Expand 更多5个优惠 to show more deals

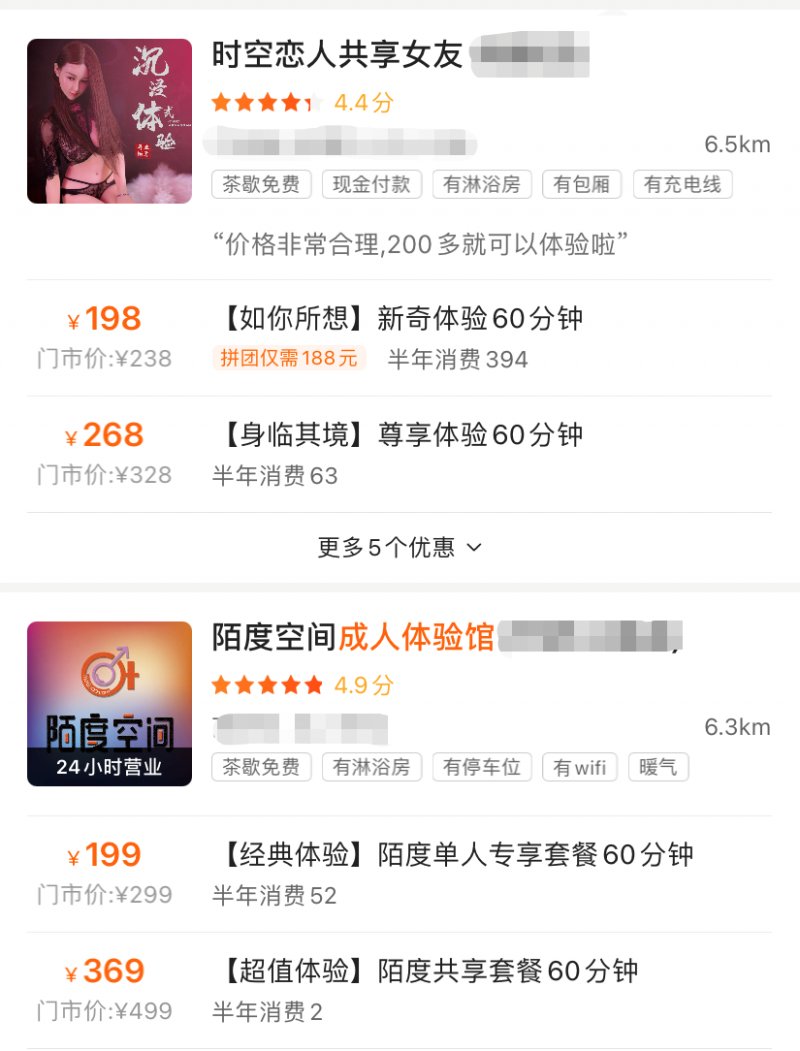tap(400, 546)
